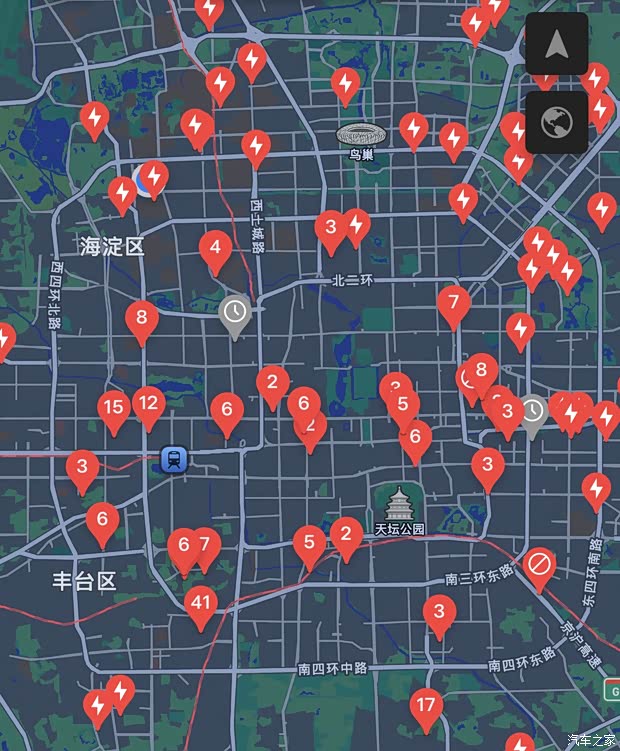Screen dimensions: 620x751
Task: Select the cluster pin numbered 12
Action: (x=149, y=404)
